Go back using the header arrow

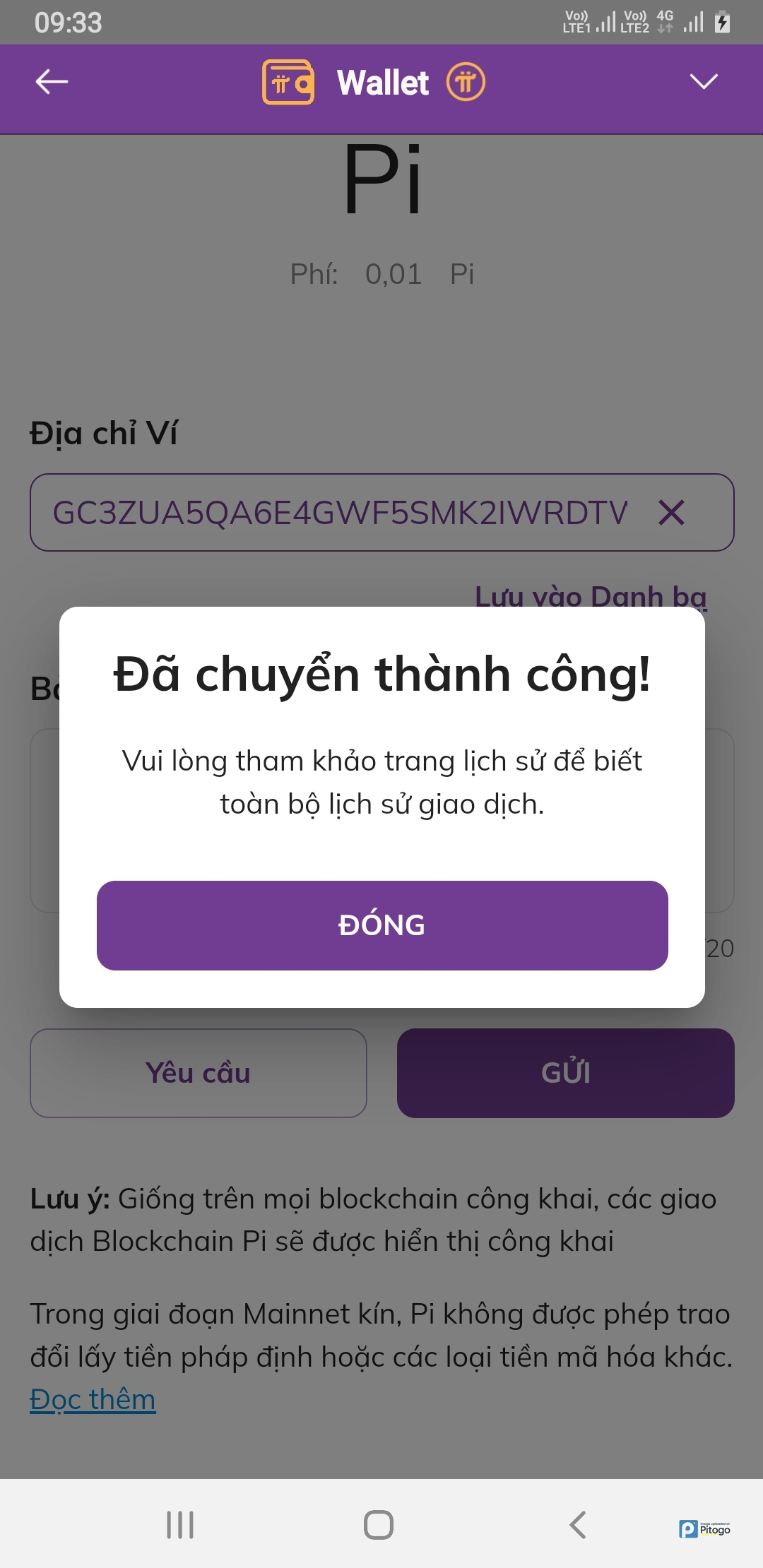click(52, 82)
